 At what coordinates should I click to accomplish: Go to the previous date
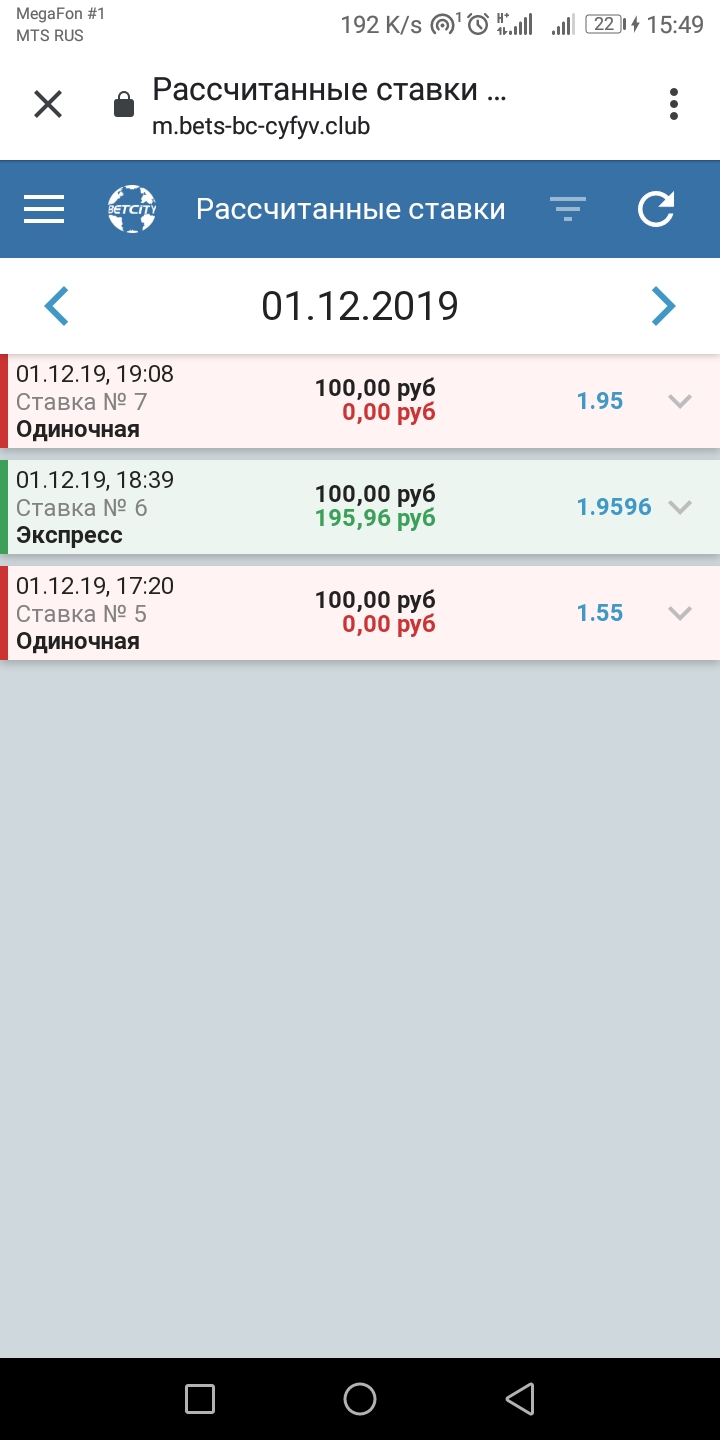pos(56,306)
